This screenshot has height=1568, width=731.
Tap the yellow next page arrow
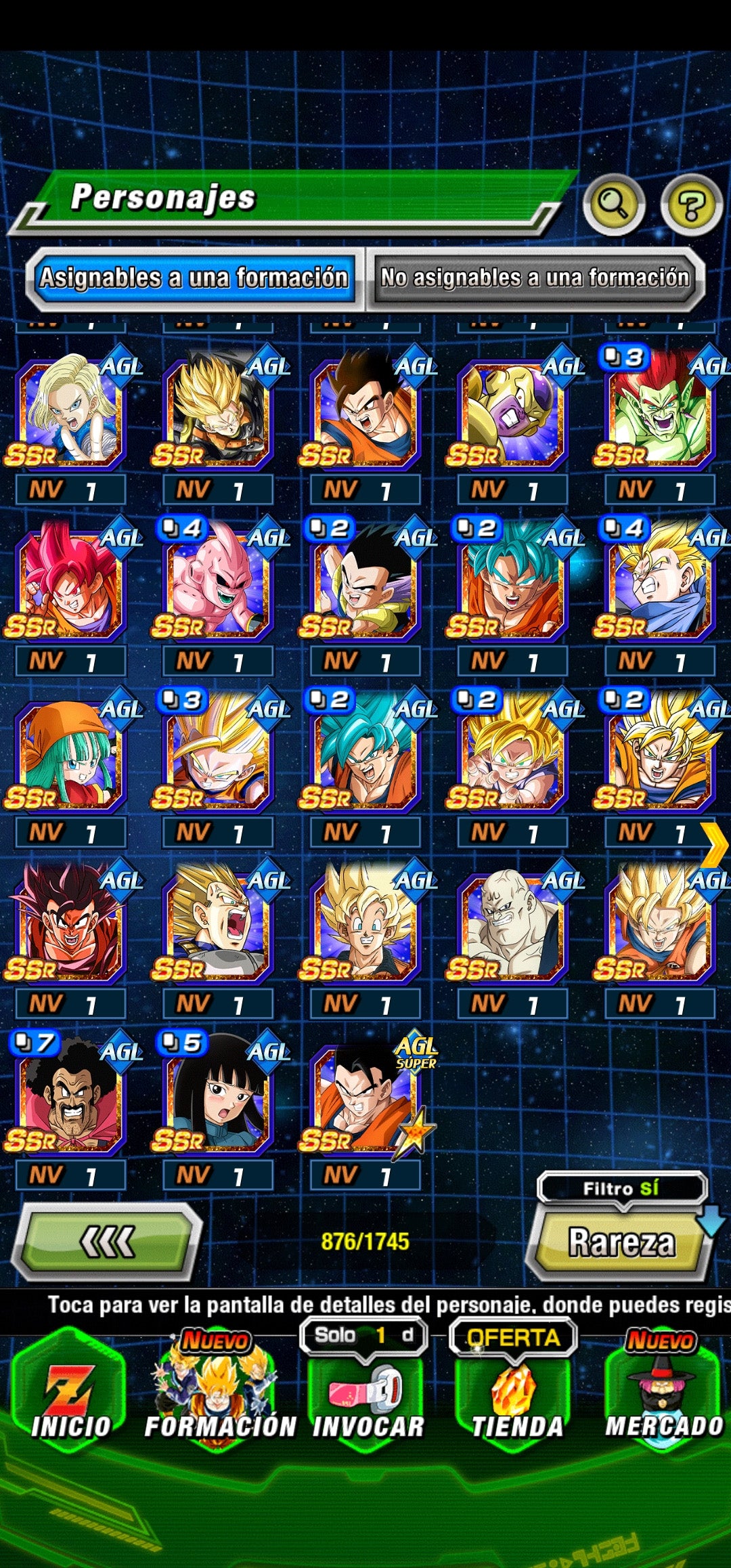click(713, 844)
